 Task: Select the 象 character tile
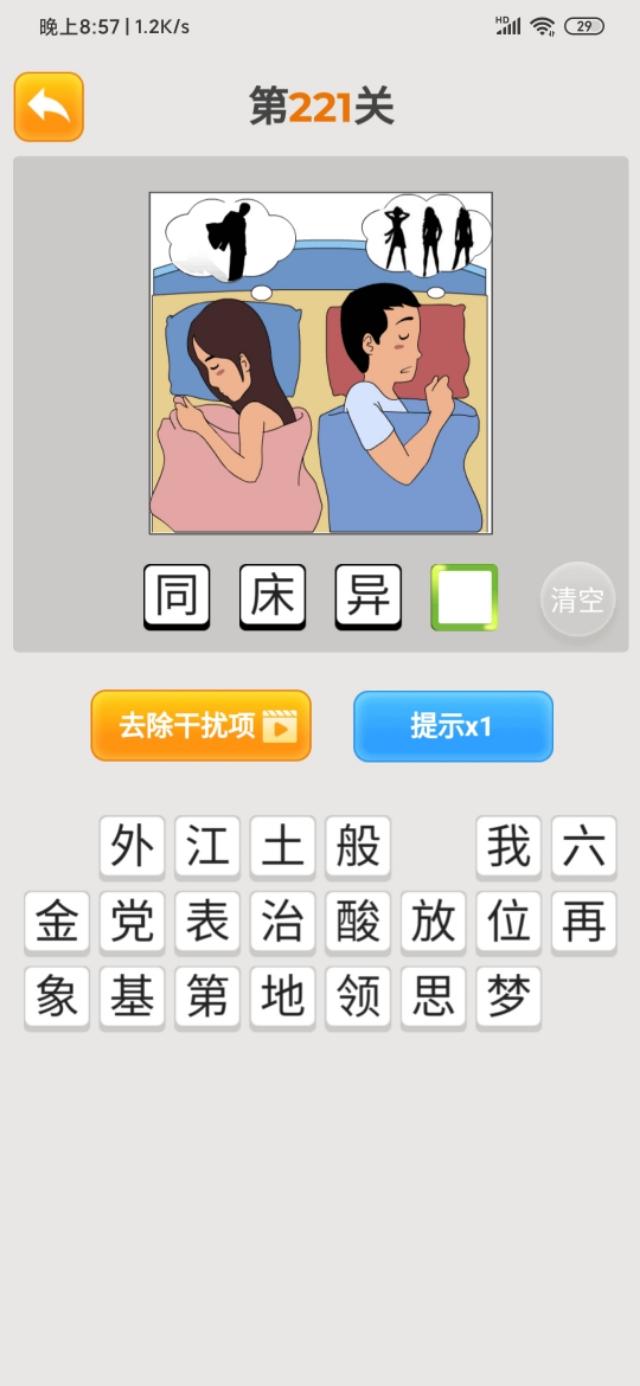[57, 998]
